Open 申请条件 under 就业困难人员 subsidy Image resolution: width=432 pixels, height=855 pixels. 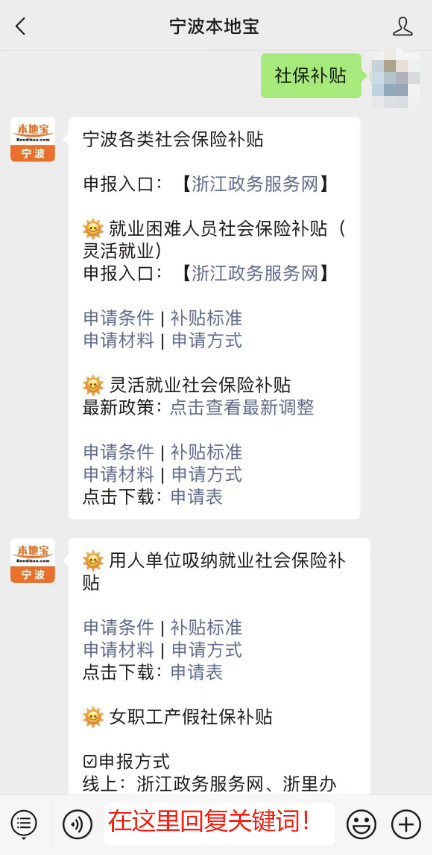pos(119,318)
